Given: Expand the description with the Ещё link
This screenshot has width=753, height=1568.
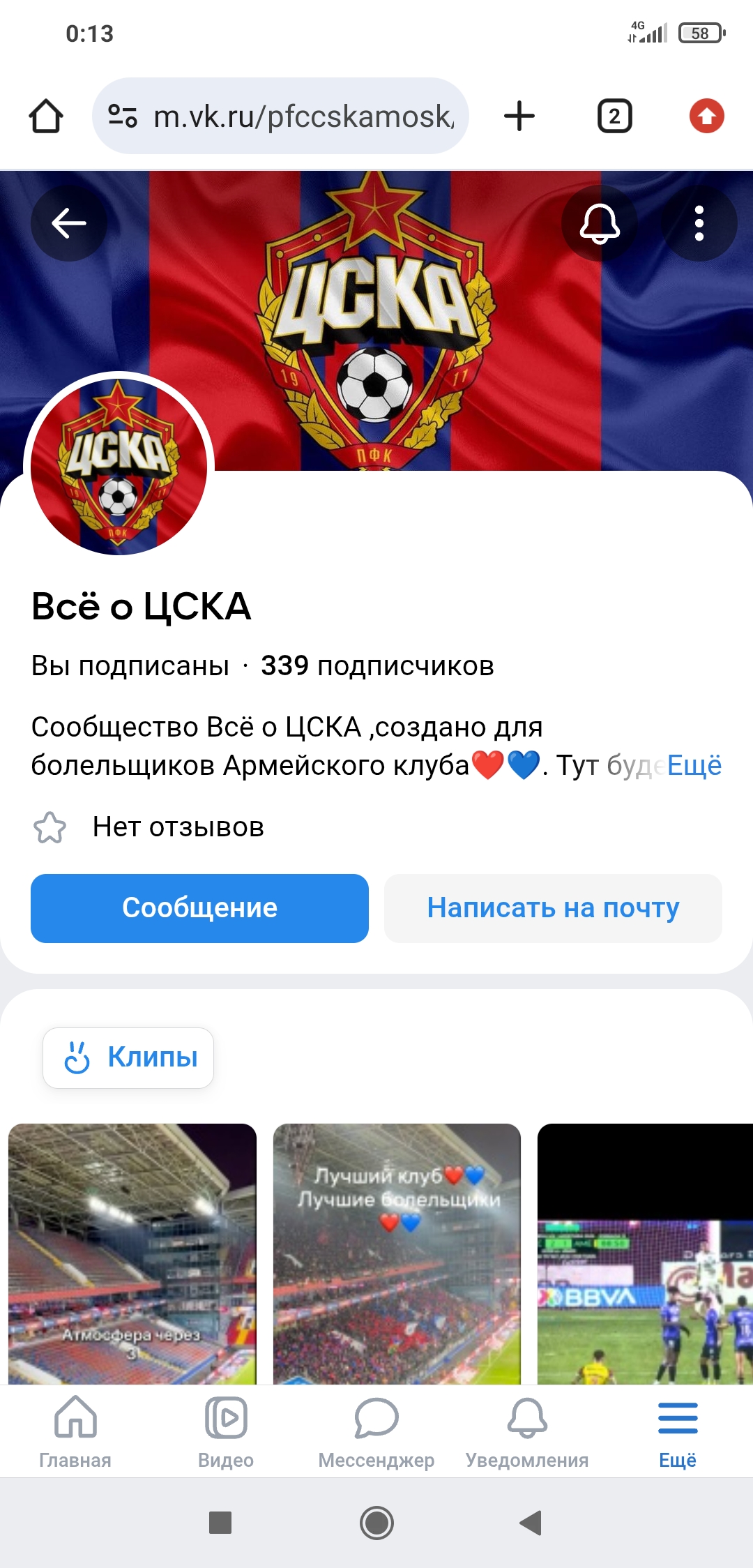Looking at the screenshot, I should (694, 766).
